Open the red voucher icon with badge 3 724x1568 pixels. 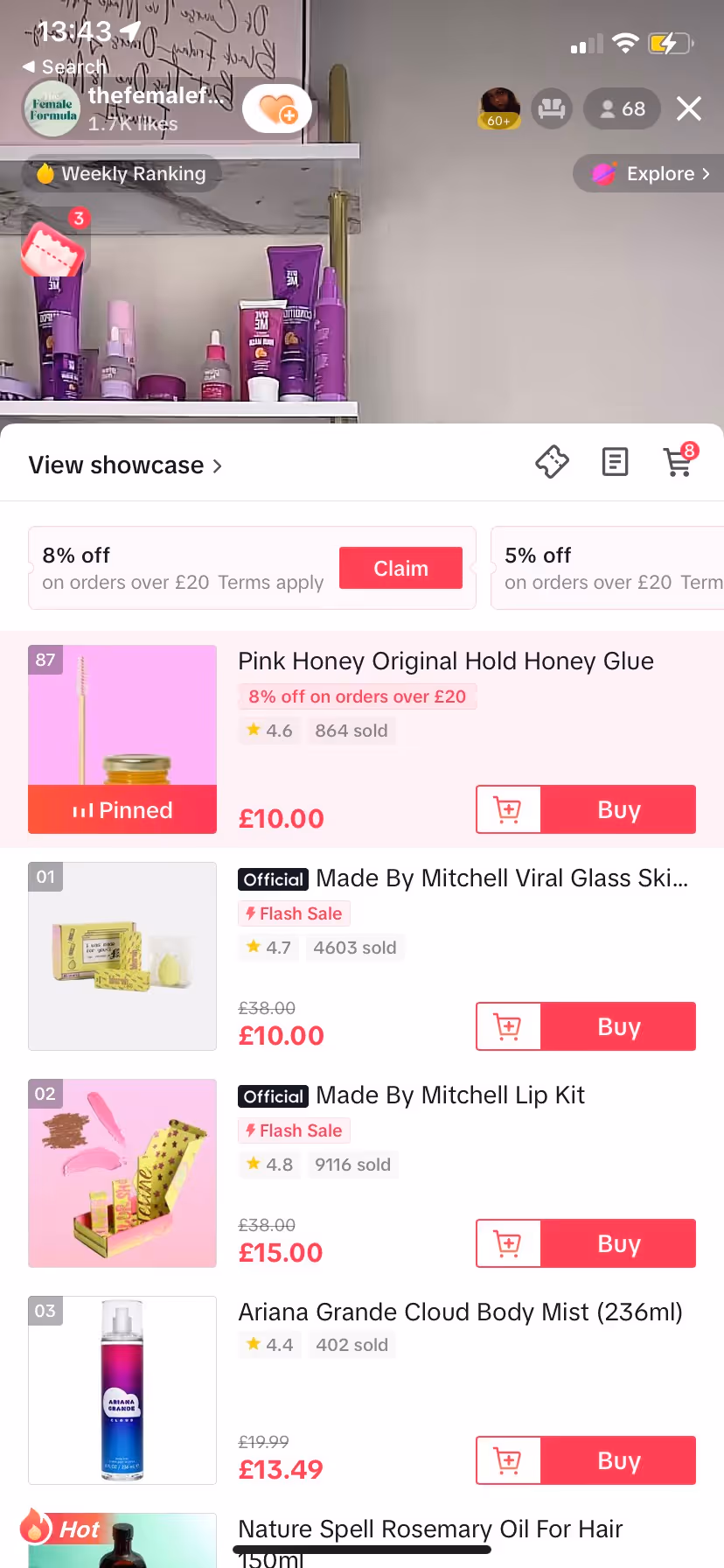53,248
